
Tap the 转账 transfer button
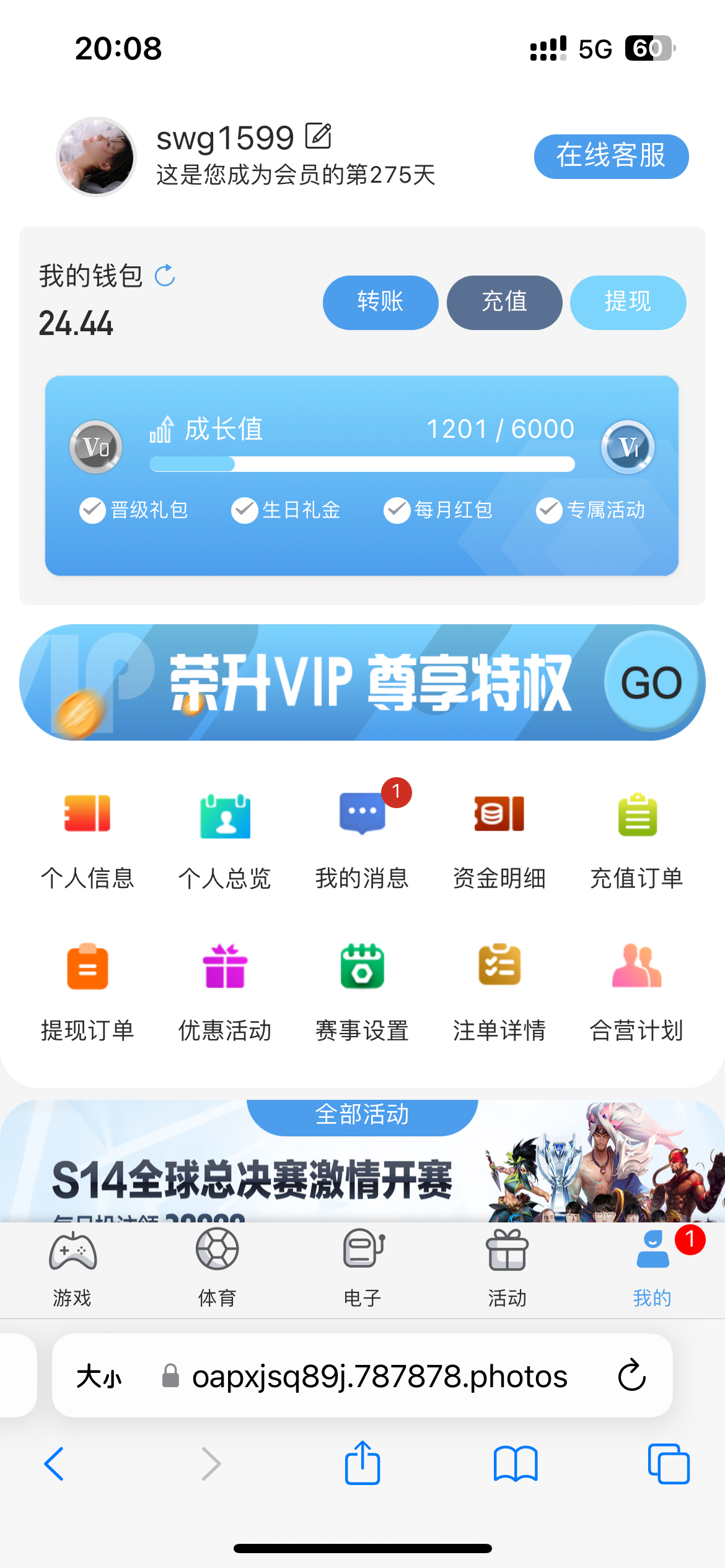tap(380, 302)
